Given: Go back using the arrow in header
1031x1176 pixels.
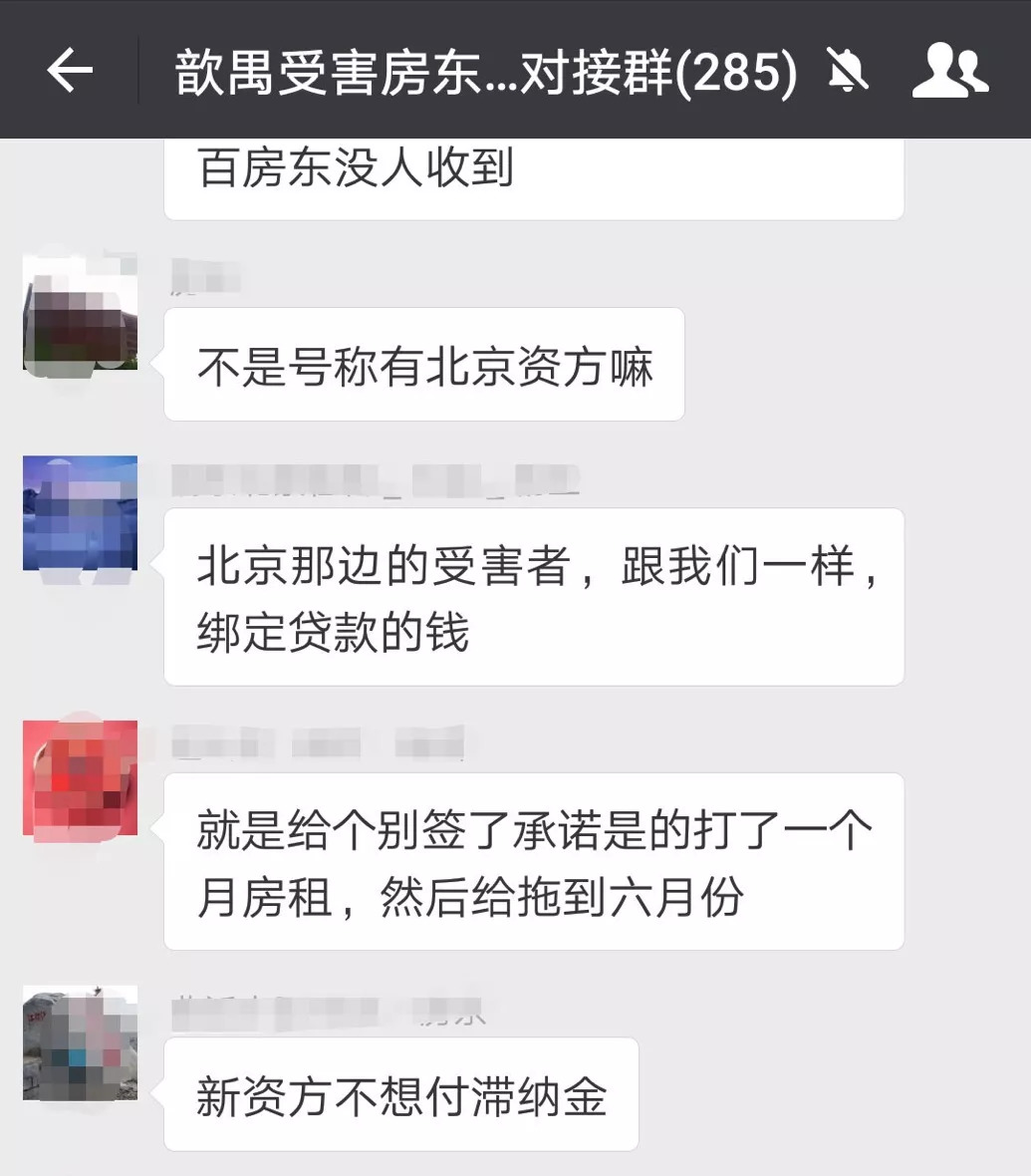Looking at the screenshot, I should point(70,70).
